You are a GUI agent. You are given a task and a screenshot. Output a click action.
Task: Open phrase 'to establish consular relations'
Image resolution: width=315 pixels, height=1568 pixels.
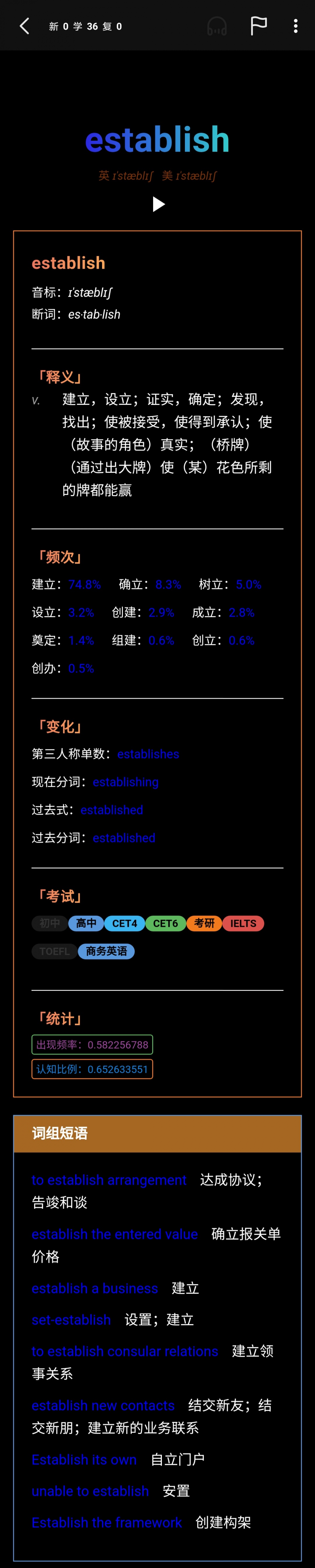(125, 1351)
